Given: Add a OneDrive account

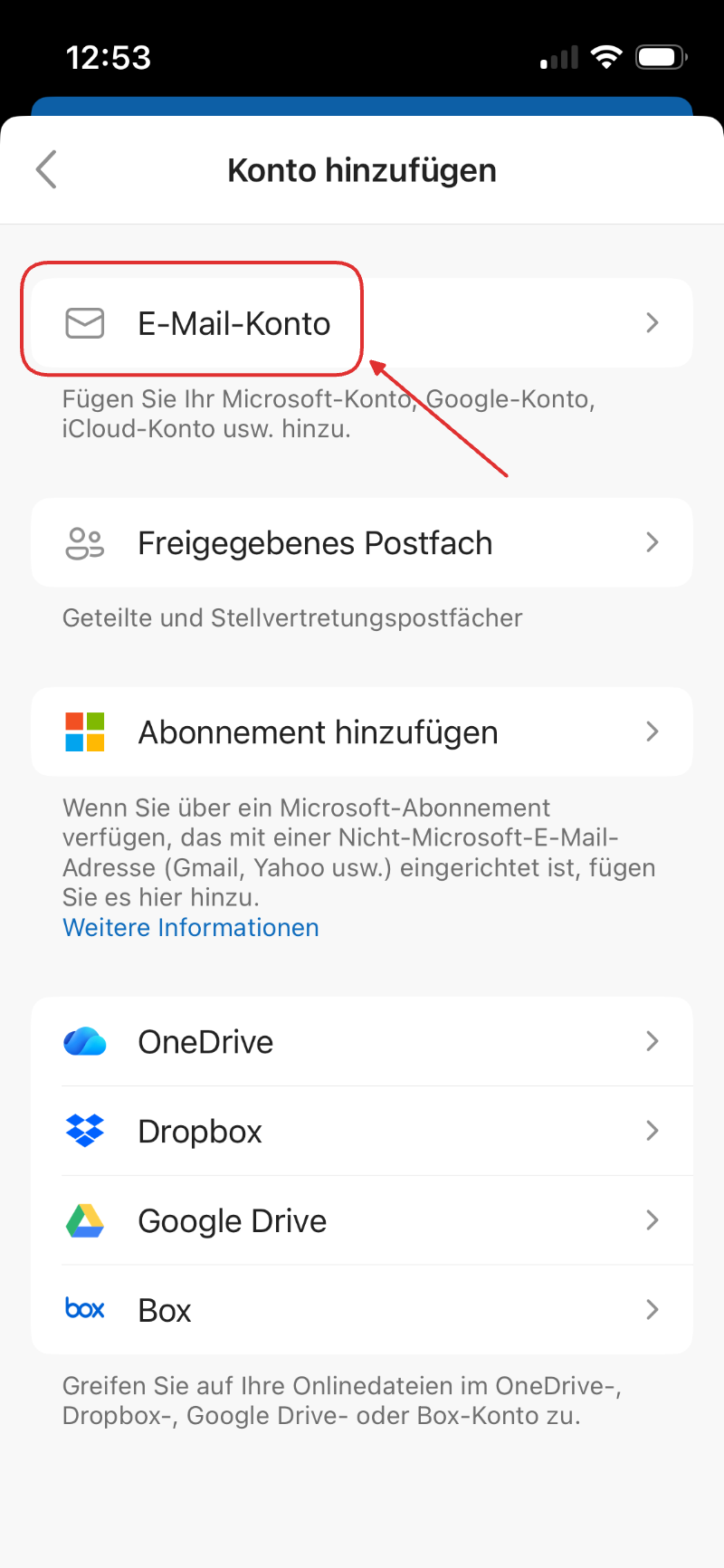Looking at the screenshot, I should pos(362,1042).
